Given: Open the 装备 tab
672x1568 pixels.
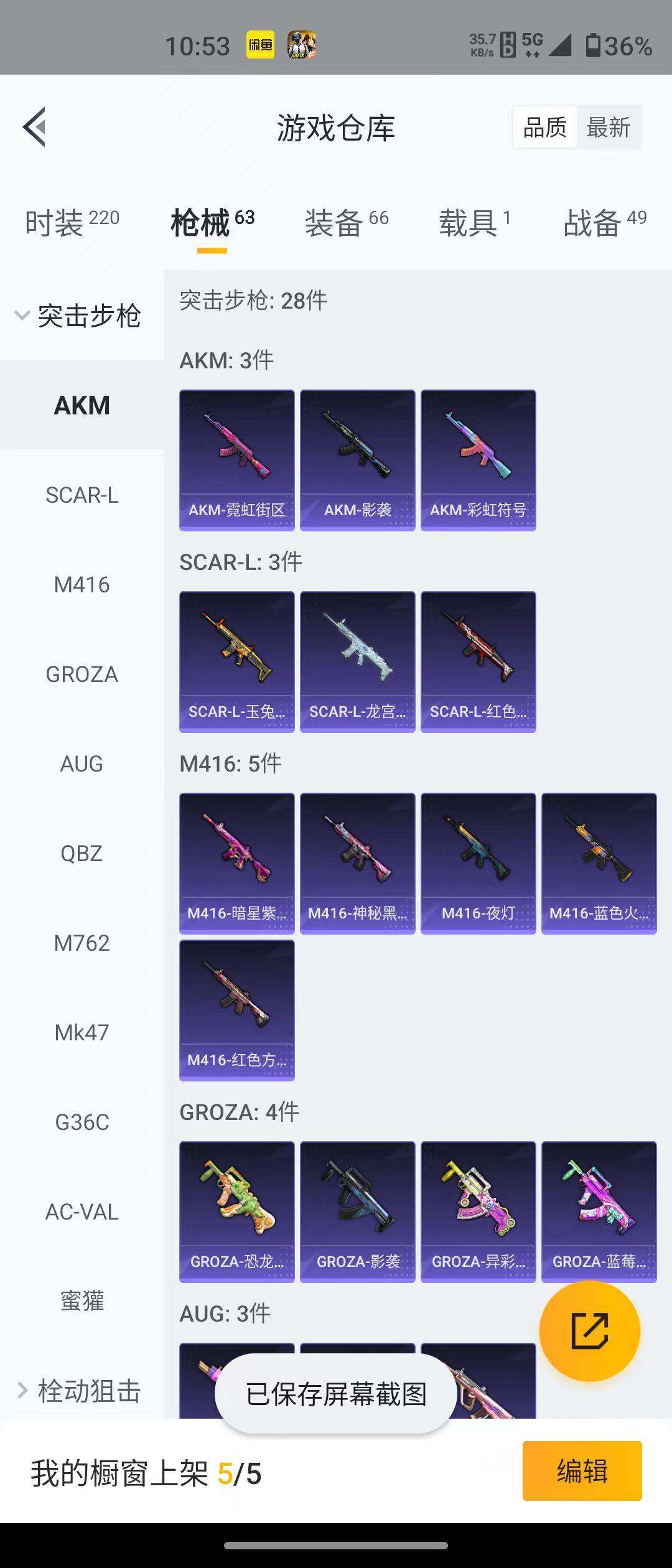Looking at the screenshot, I should click(347, 223).
